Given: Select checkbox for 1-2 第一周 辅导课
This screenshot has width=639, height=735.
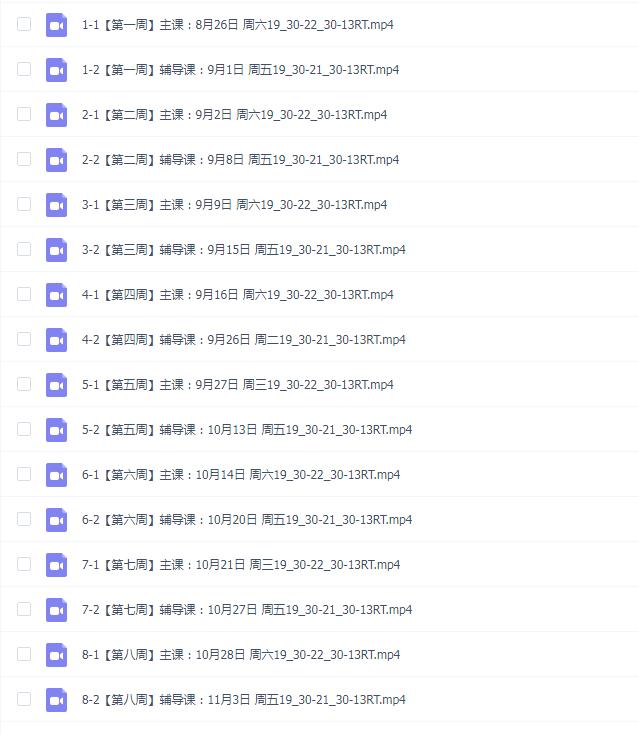Looking at the screenshot, I should click(x=24, y=69).
